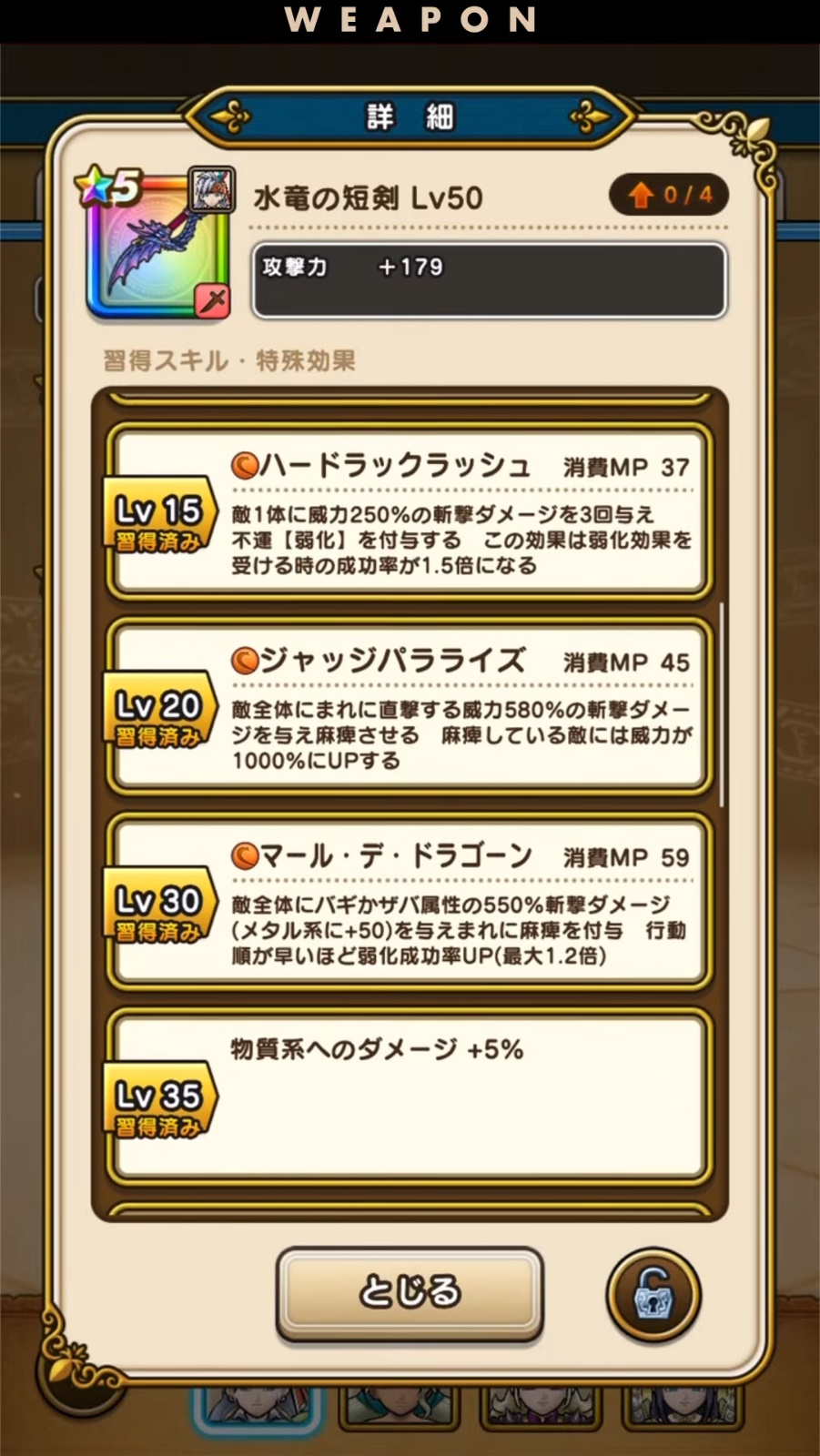Screen dimensions: 820x1456
Task: Open the ジャッジパラライズ skill card
Action: [x=410, y=707]
